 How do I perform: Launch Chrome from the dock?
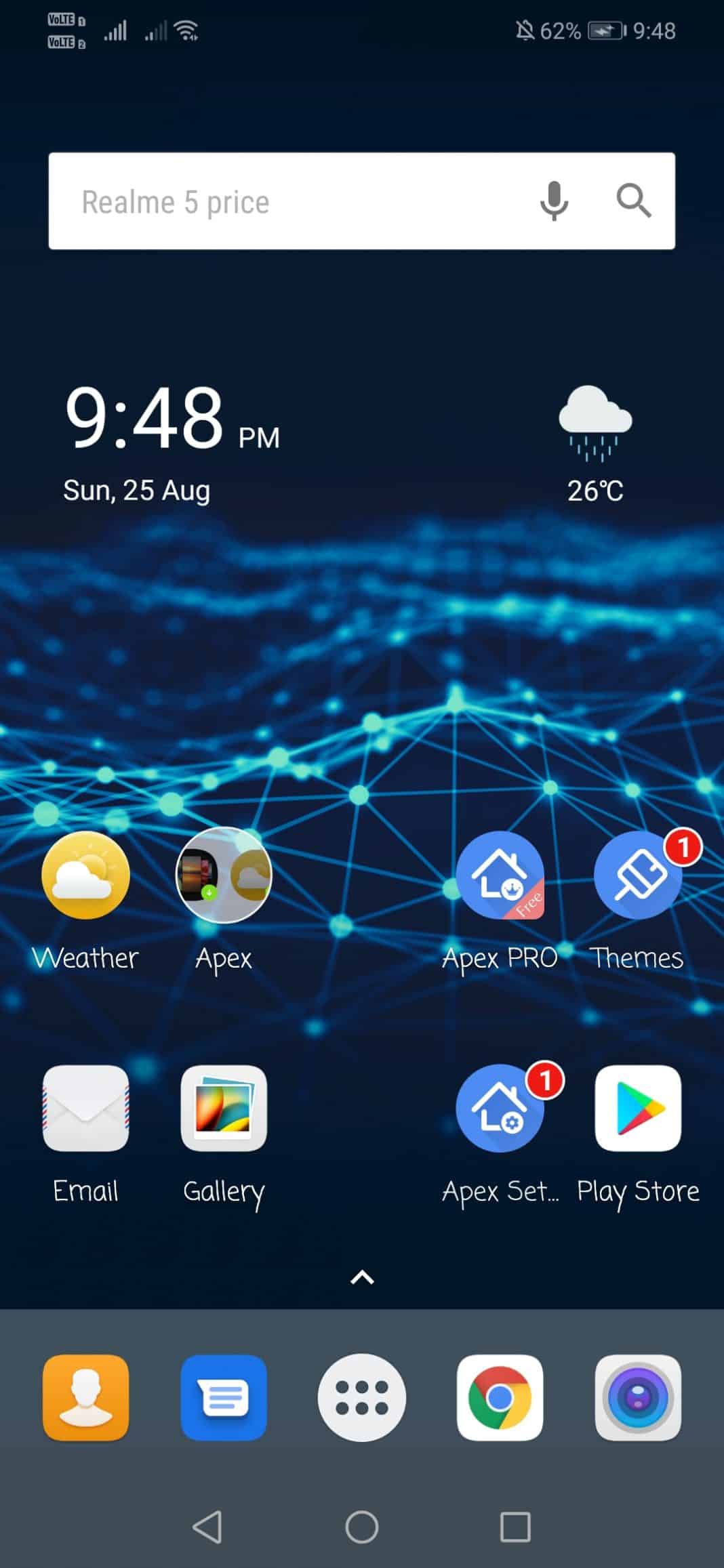pyautogui.click(x=500, y=1397)
